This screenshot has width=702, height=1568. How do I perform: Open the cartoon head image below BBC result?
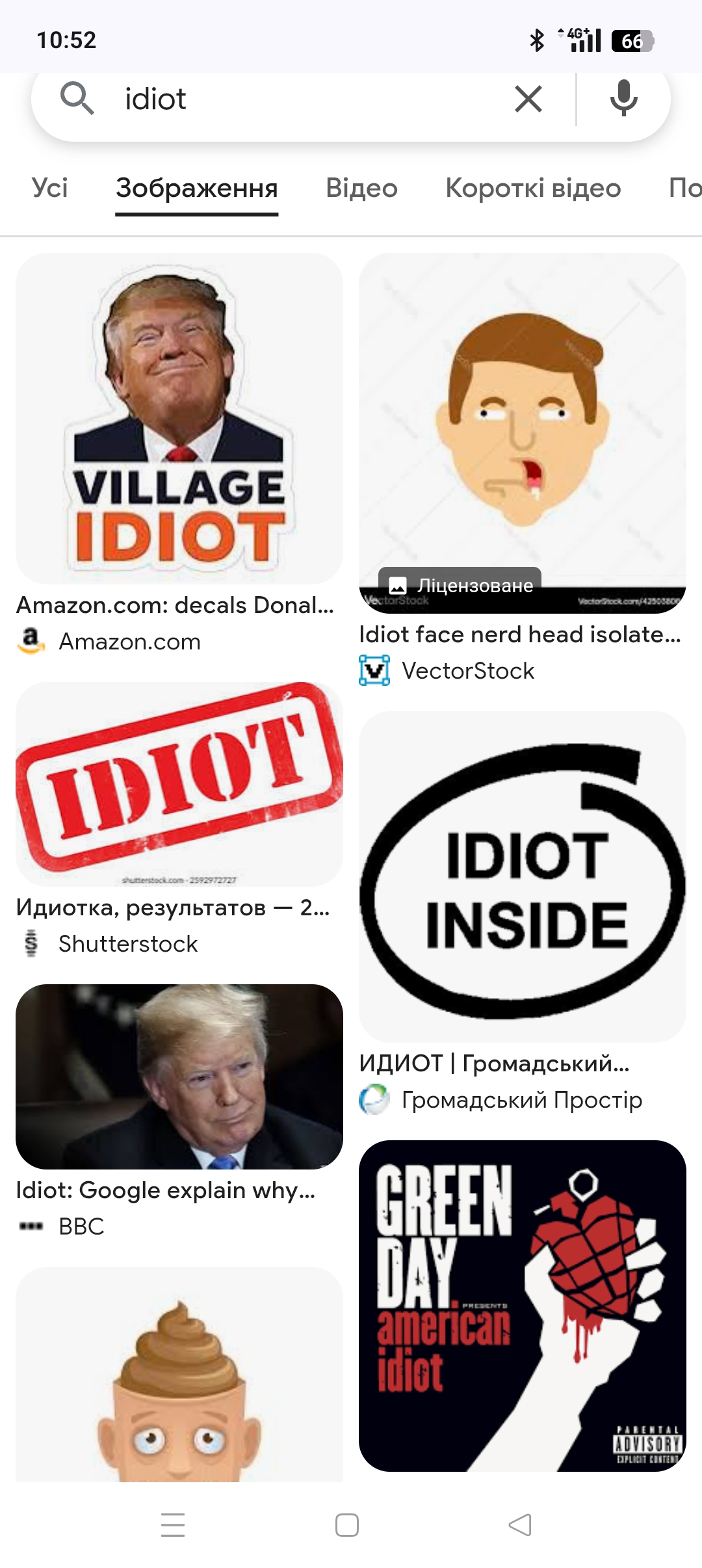tap(179, 1375)
